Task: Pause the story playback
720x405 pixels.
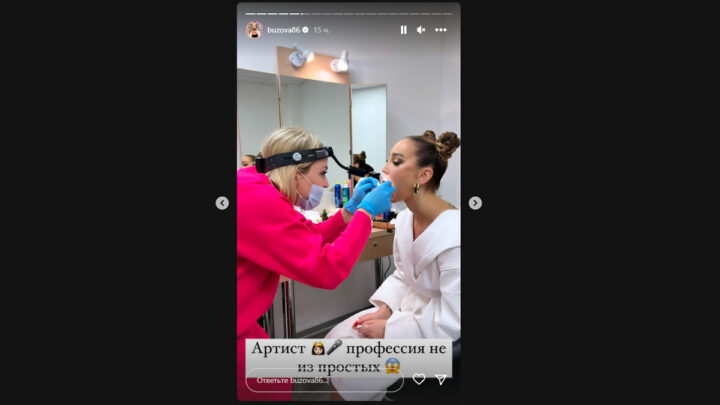Action: [404, 30]
